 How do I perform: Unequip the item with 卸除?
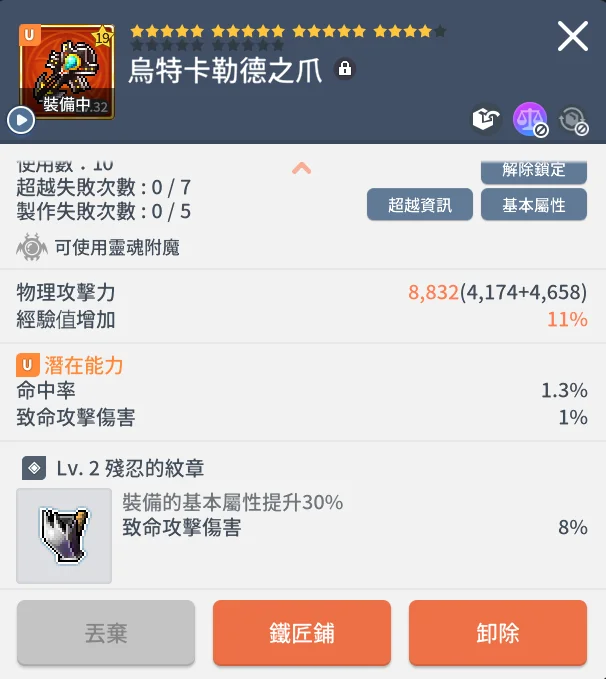coord(497,633)
